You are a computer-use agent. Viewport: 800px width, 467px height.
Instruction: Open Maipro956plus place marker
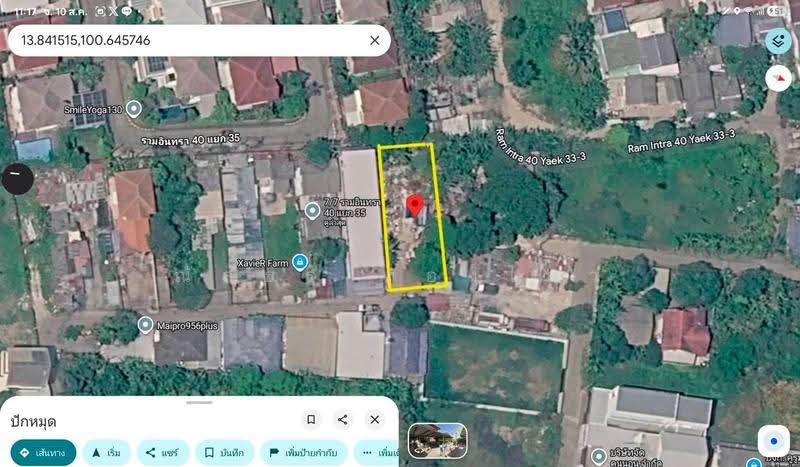coord(145,325)
